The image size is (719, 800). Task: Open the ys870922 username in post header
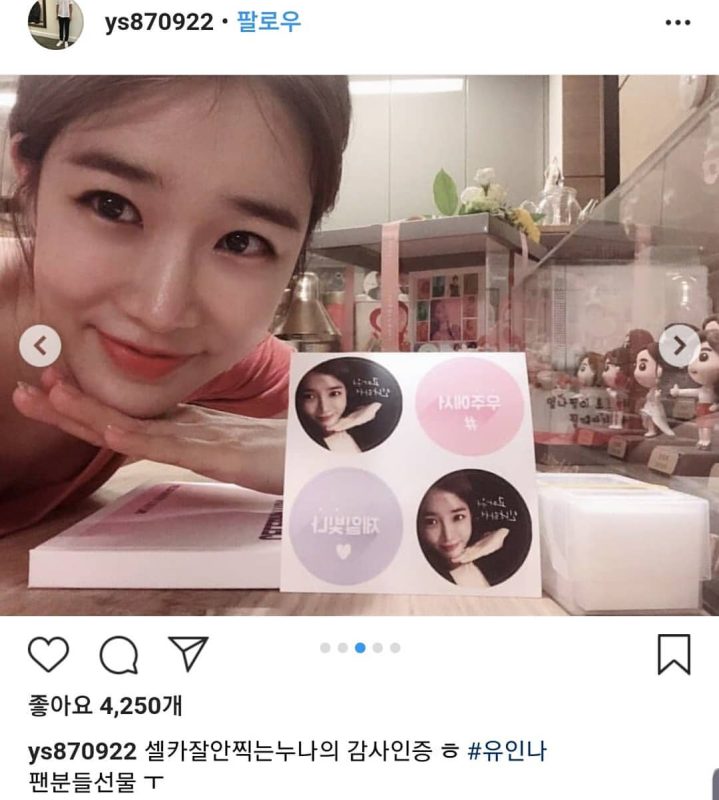pos(159,22)
